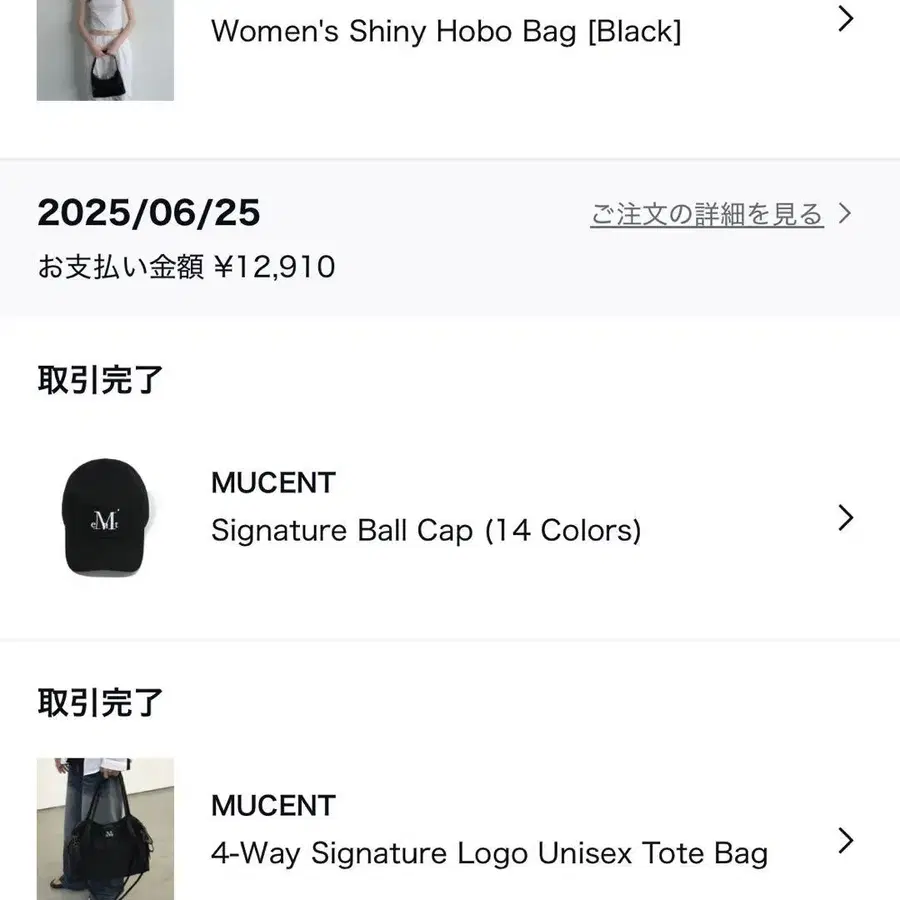The image size is (900, 900).
Task: Open Women's Shiny Hobo Bag order item
Action: coord(446,32)
